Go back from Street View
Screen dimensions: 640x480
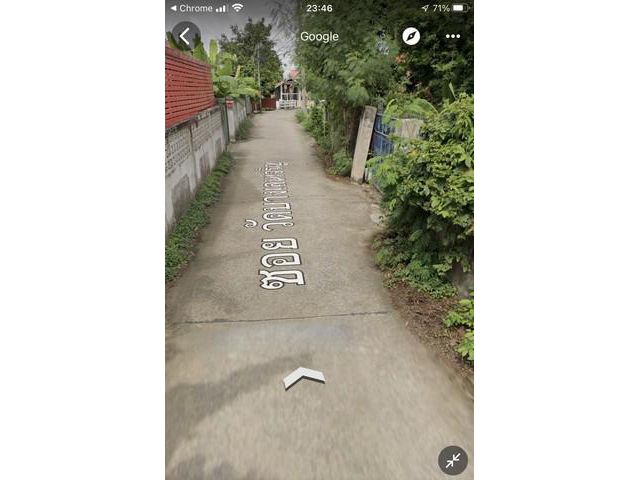tap(186, 36)
